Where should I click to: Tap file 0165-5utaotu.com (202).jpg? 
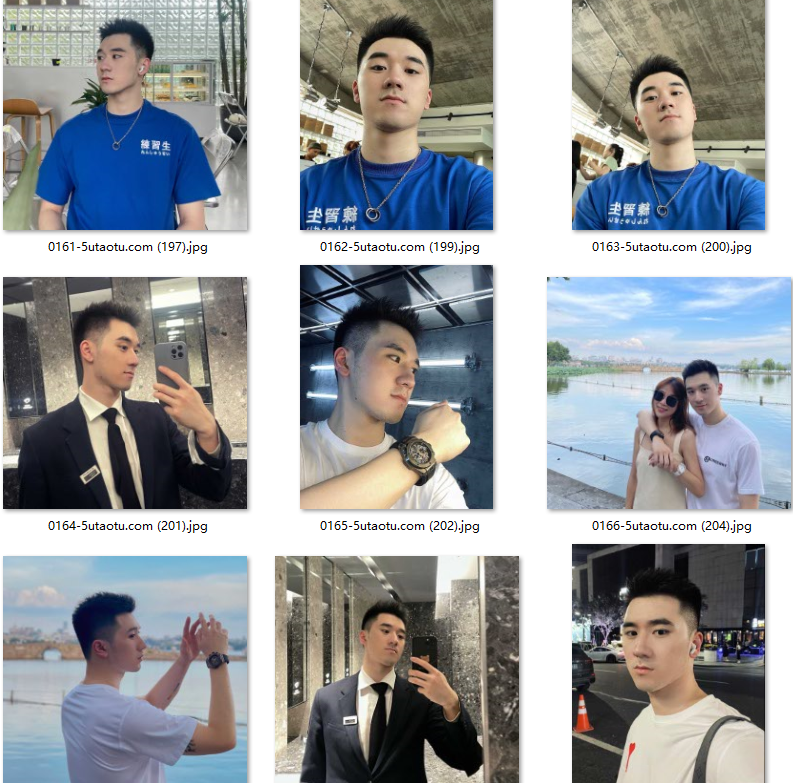pyautogui.click(x=397, y=388)
